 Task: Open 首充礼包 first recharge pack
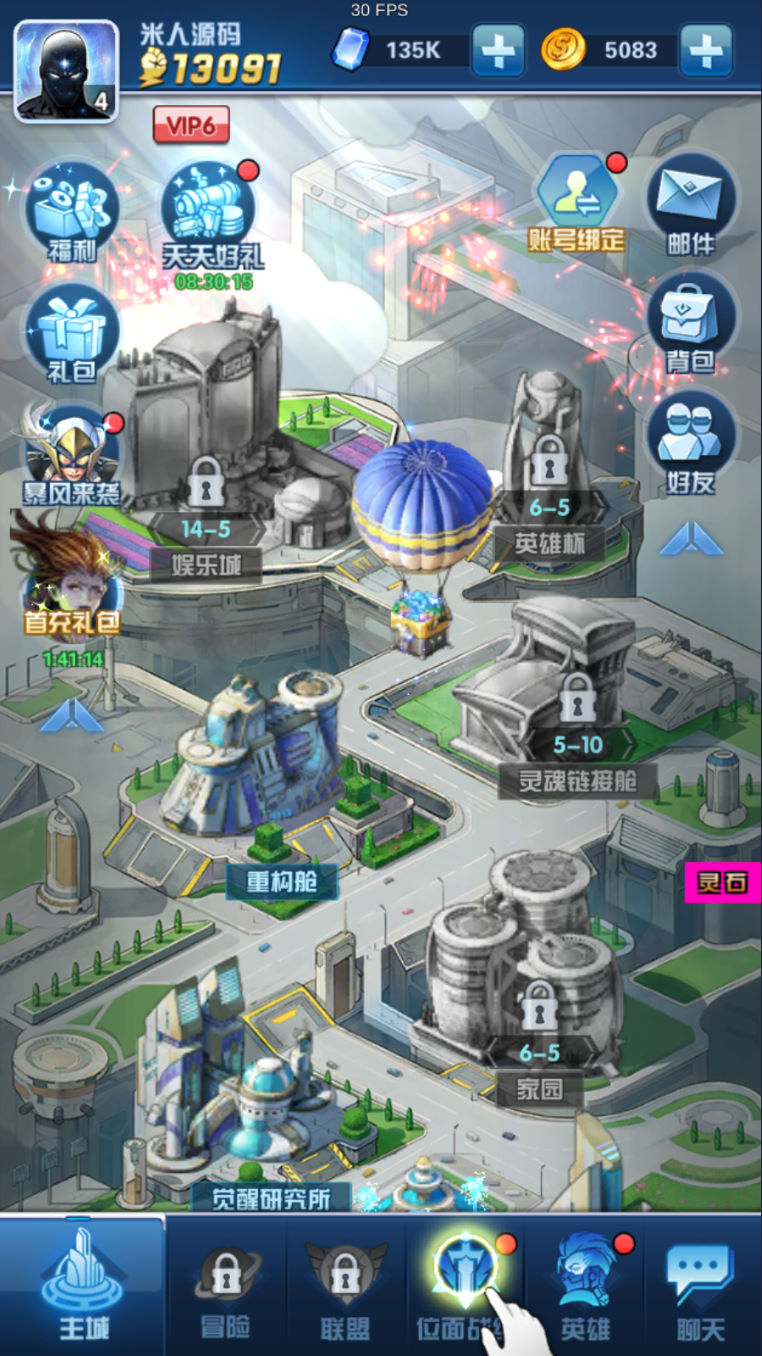tap(70, 580)
